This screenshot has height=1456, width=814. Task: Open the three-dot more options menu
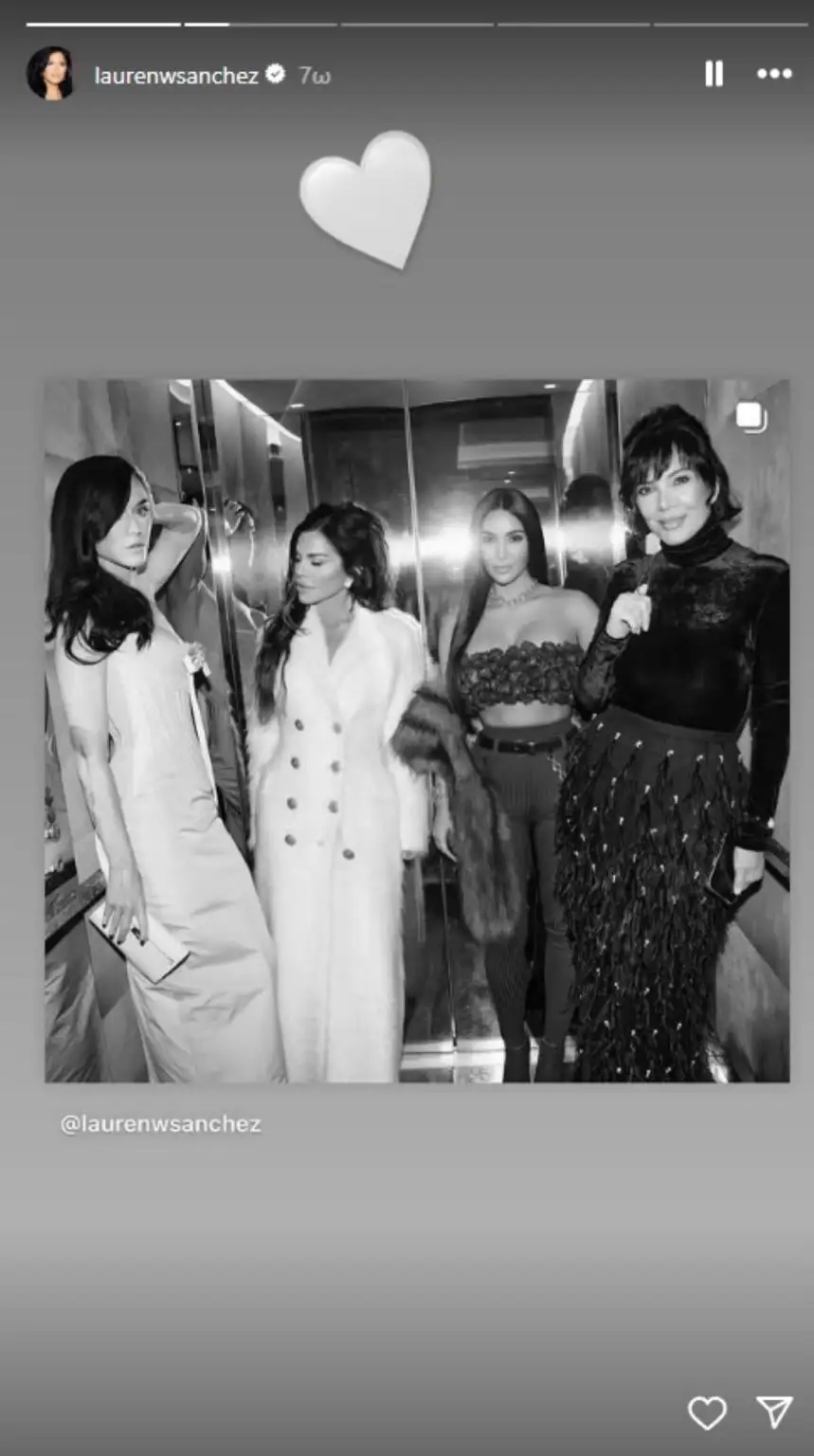[x=774, y=74]
